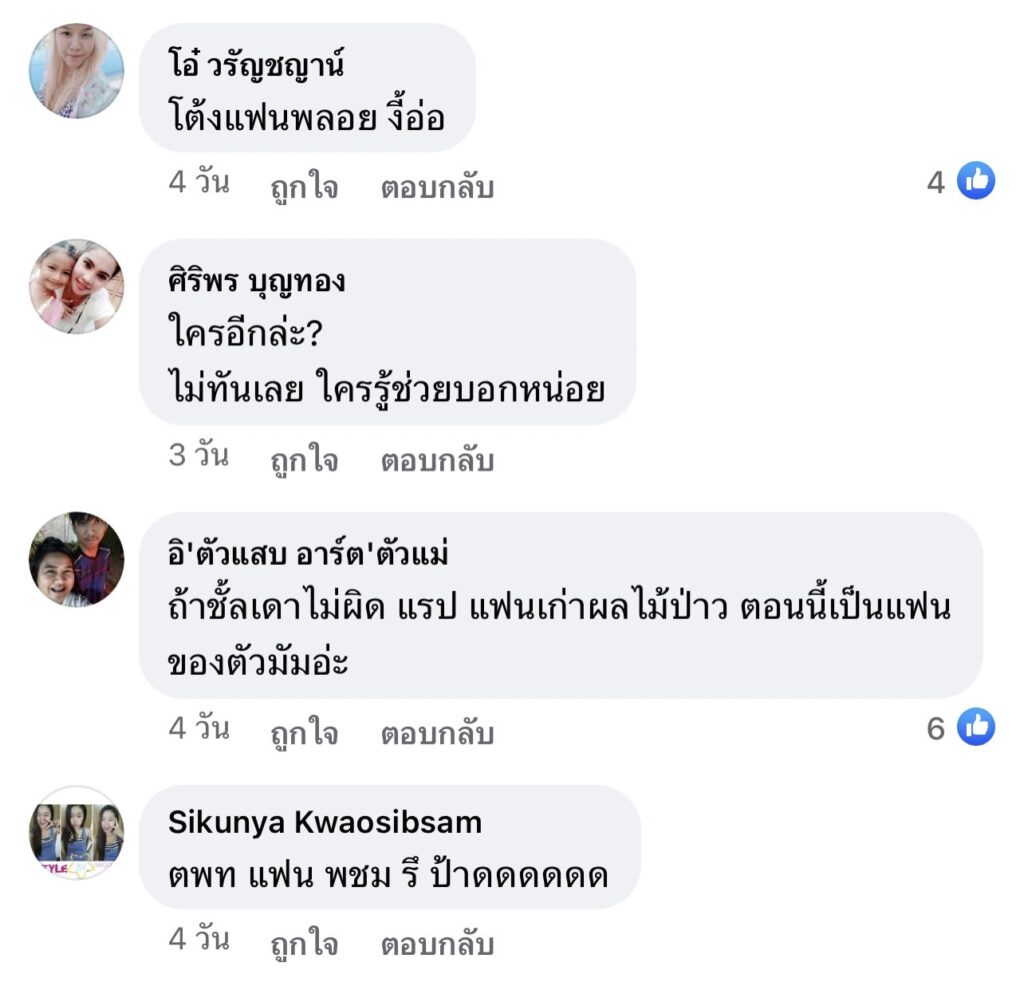Open โอ๋ วรัญชญาน์'s profile picture
1024x982 pixels.
coord(77,71)
